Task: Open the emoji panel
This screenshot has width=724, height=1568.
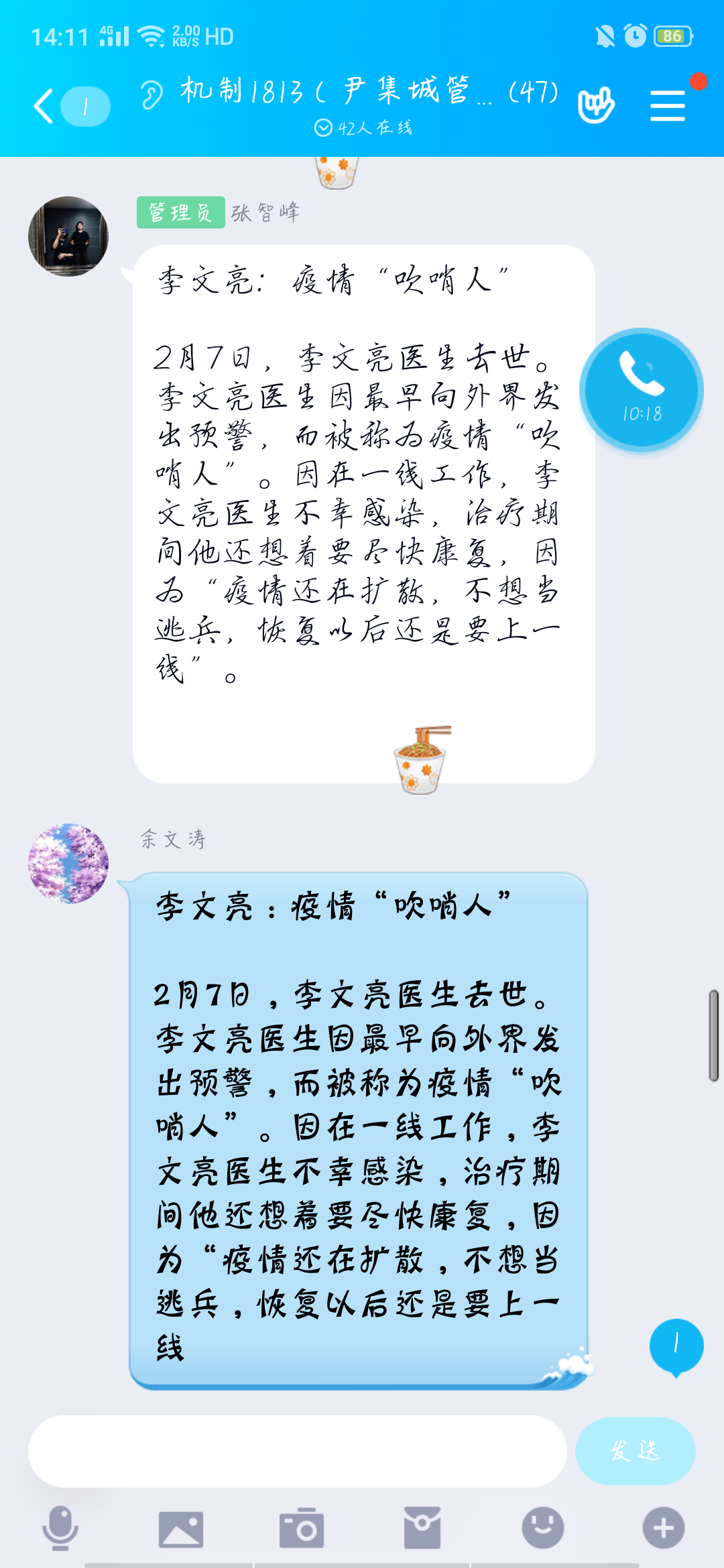Action: pyautogui.click(x=543, y=1528)
